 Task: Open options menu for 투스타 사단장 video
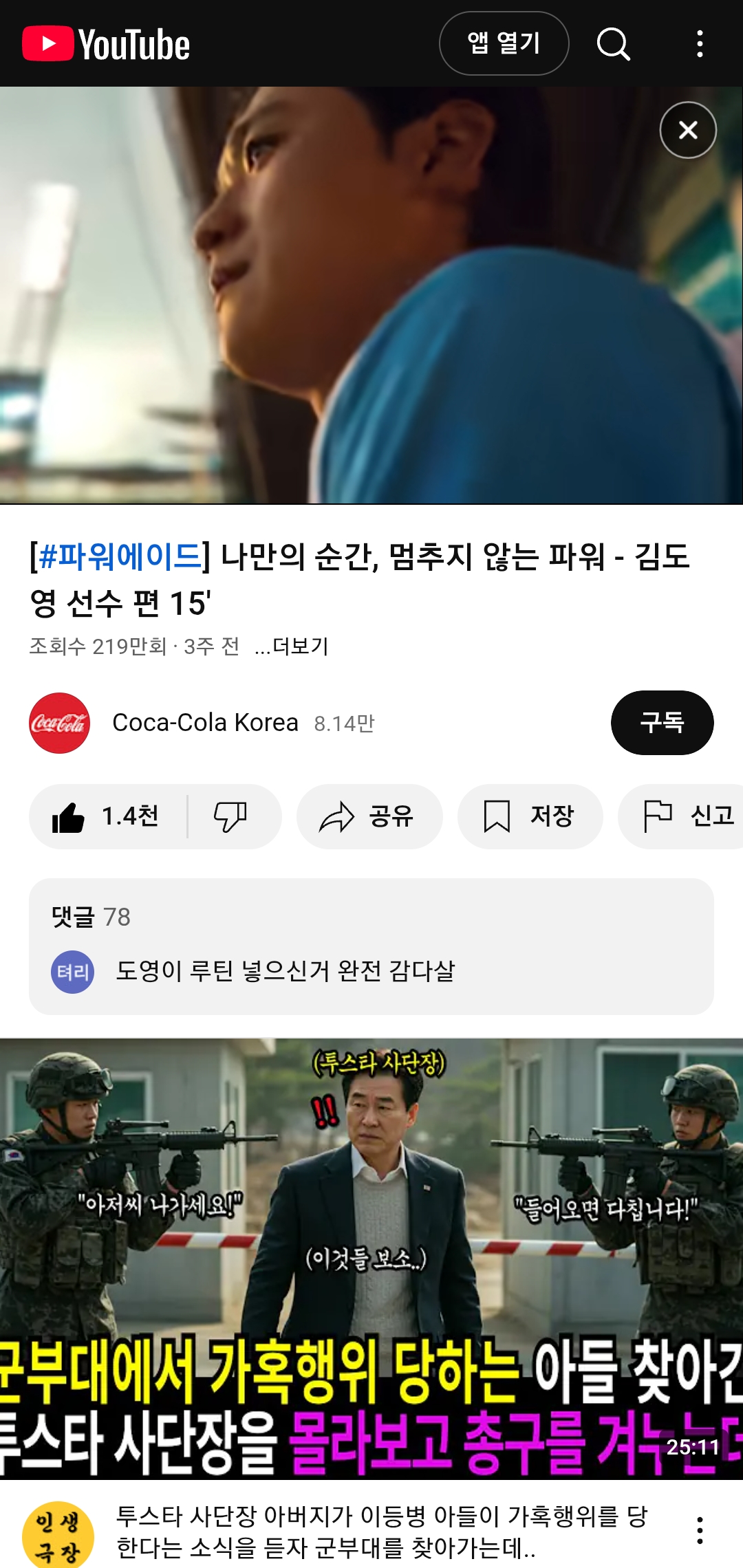pyautogui.click(x=700, y=1530)
